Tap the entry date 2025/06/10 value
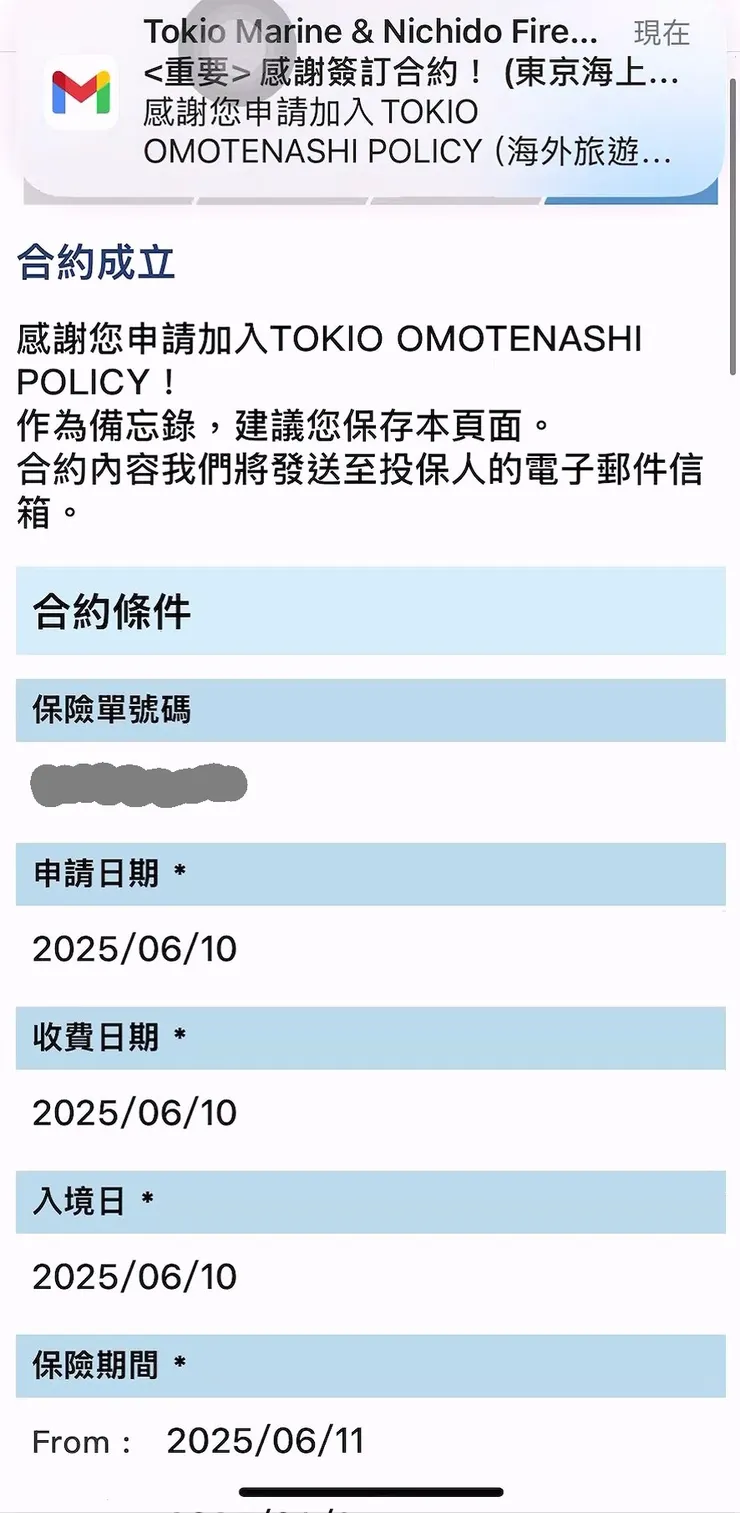Image resolution: width=740 pixels, height=1513 pixels. tap(134, 1276)
